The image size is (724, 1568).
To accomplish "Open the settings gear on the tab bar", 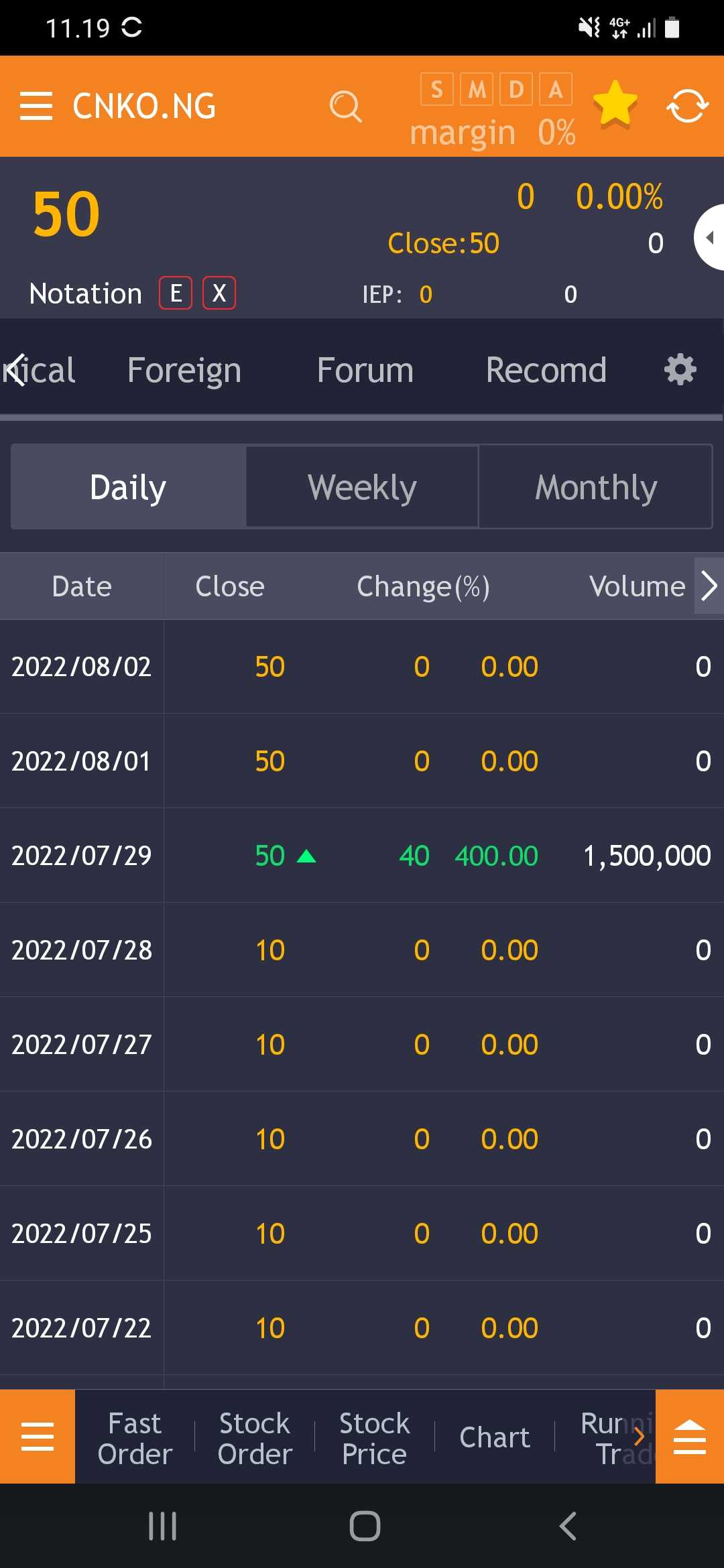I will (680, 369).
